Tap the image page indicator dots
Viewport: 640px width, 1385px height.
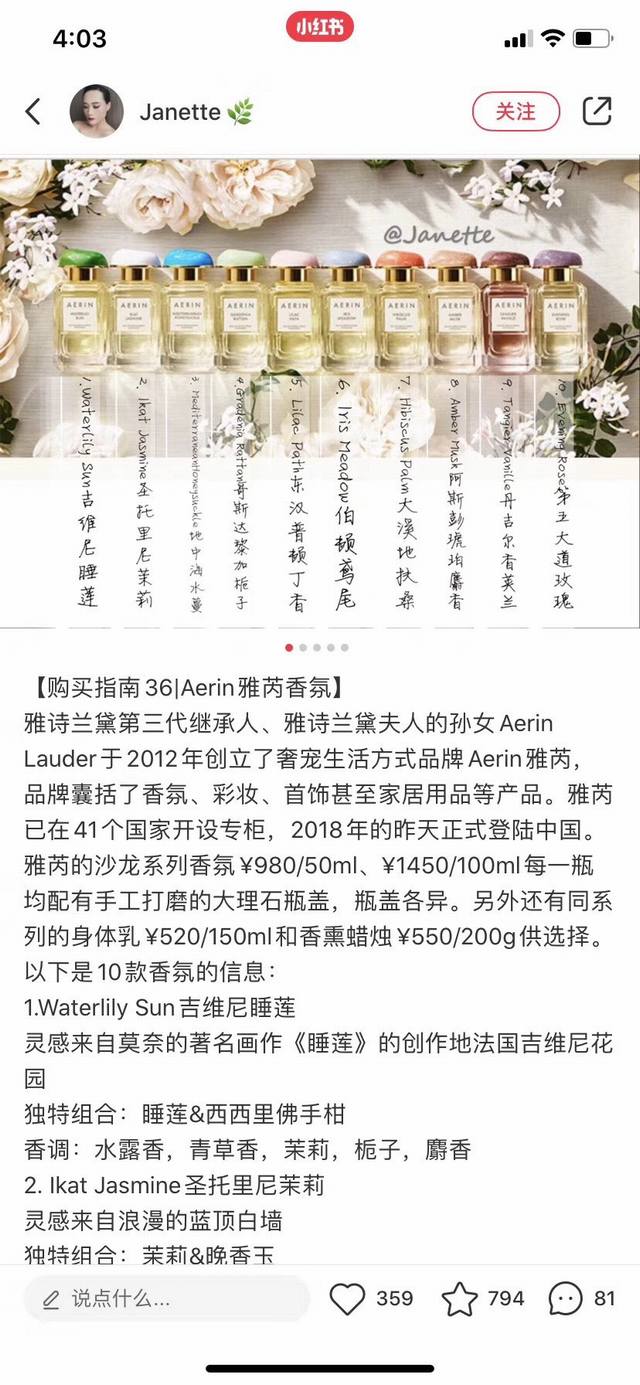[x=317, y=647]
